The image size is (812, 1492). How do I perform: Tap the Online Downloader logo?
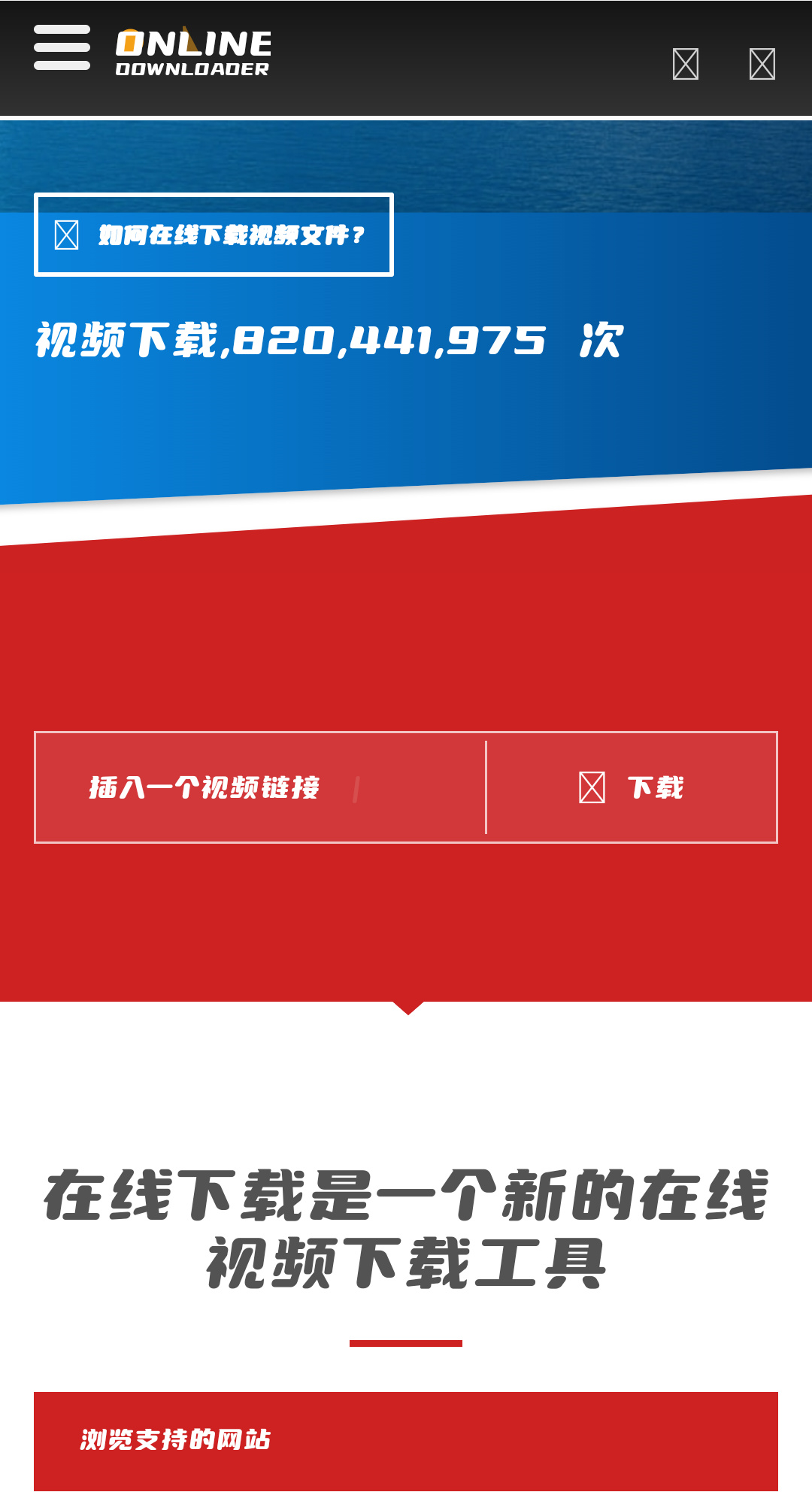[x=193, y=53]
